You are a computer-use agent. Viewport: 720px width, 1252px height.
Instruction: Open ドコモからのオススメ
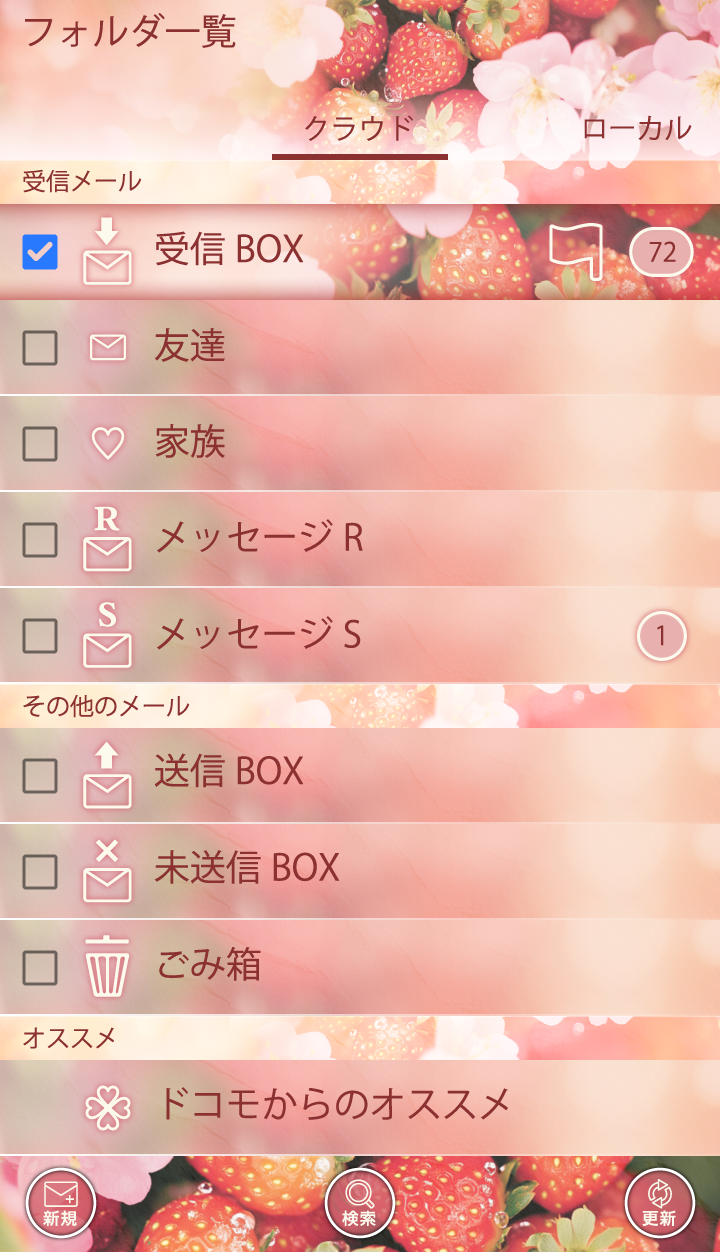334,1105
